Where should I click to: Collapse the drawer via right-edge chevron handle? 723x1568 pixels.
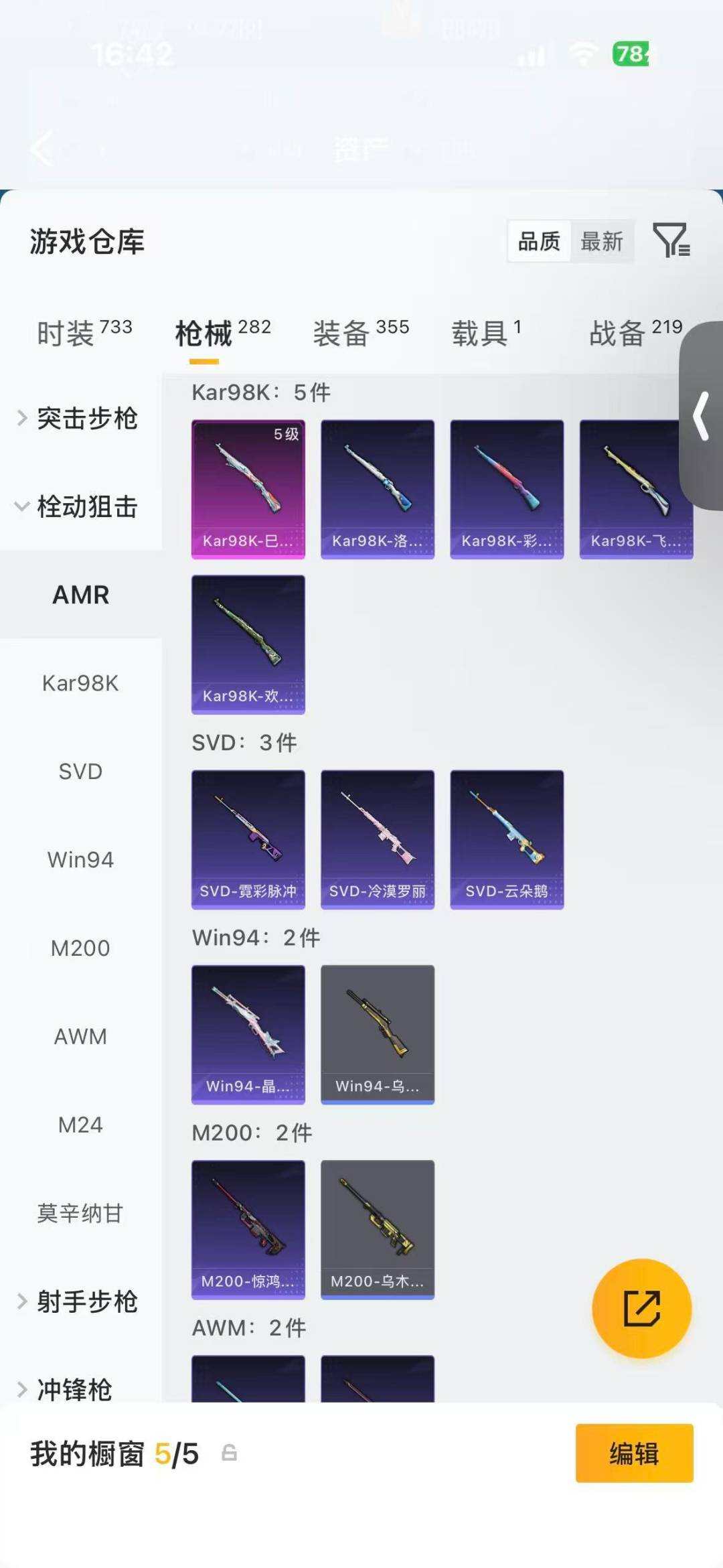tap(702, 415)
